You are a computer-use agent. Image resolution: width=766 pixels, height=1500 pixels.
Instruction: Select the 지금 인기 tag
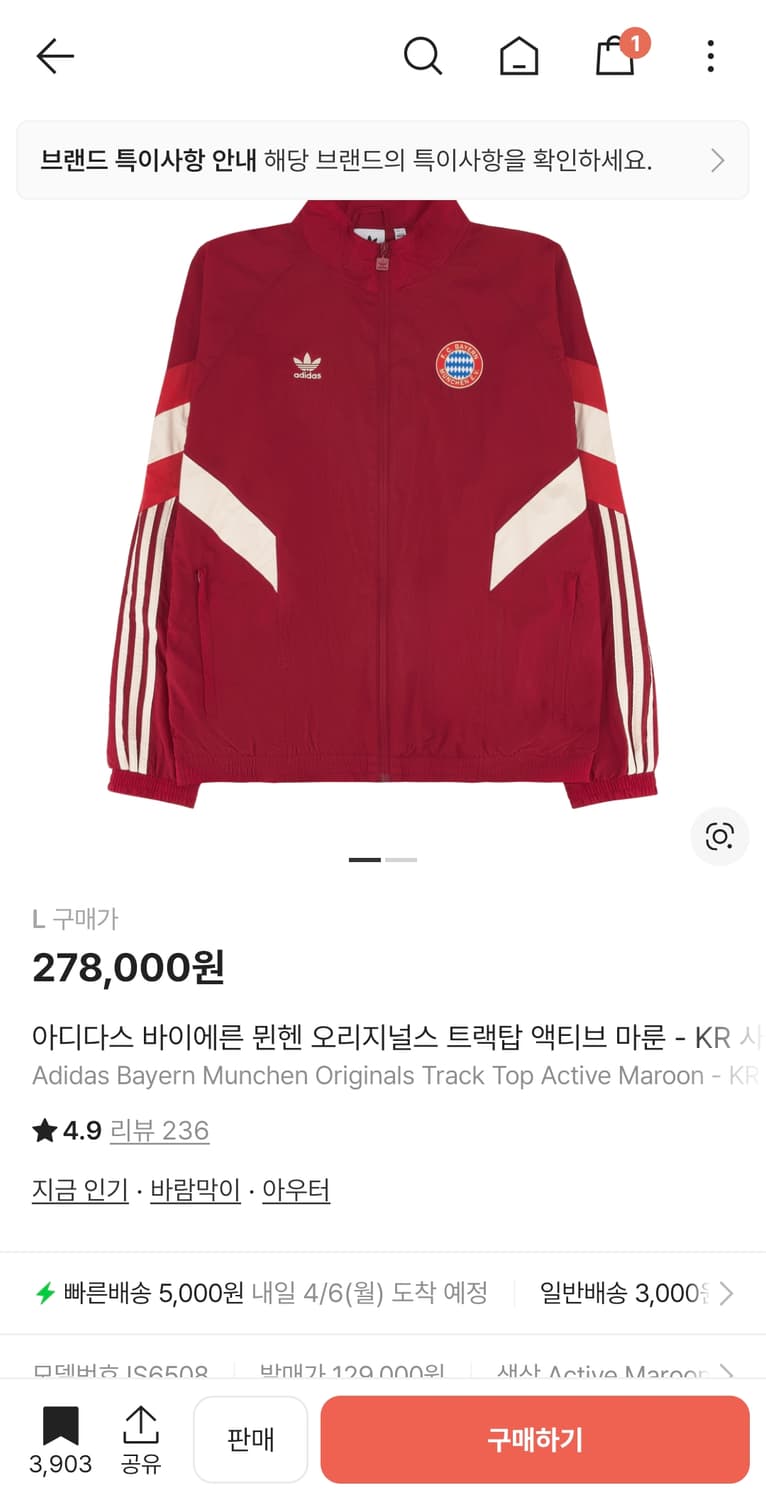80,1192
